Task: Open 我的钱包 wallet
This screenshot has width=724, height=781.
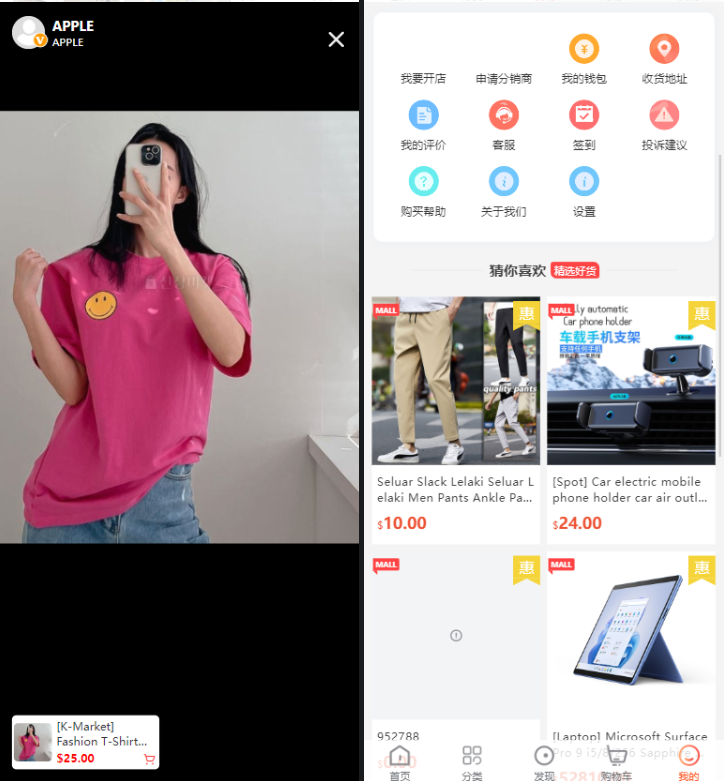Action: (x=584, y=60)
